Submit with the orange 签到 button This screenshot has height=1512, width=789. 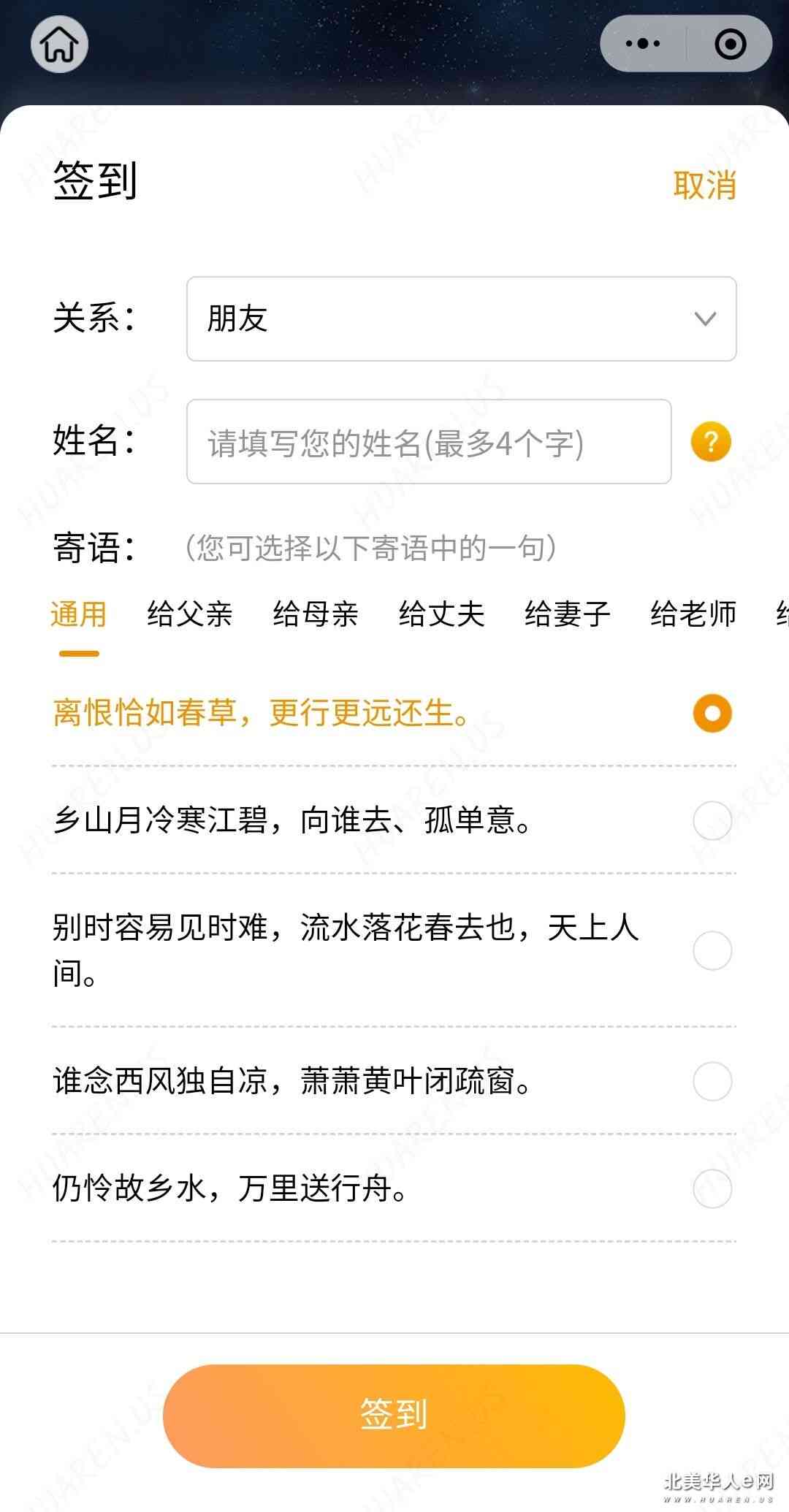pyautogui.click(x=394, y=1415)
